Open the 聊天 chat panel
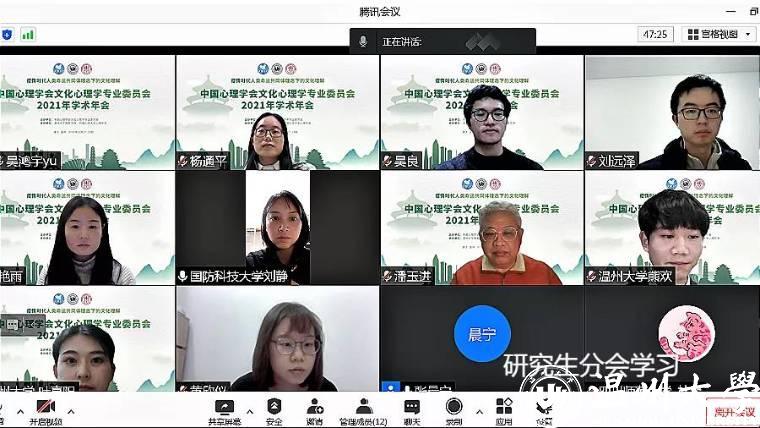This screenshot has width=760, height=428. tap(411, 410)
